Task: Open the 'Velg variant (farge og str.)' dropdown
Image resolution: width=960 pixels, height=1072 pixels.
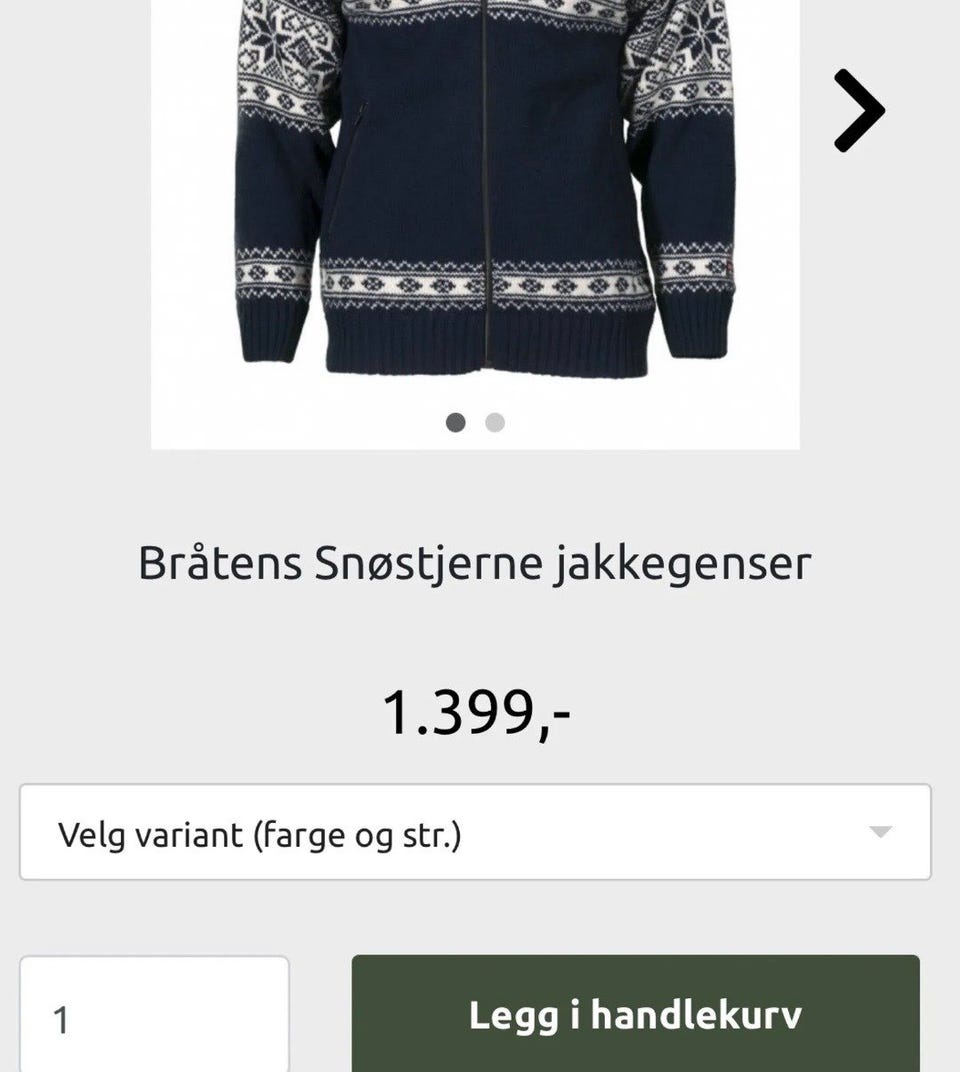Action: [x=480, y=833]
